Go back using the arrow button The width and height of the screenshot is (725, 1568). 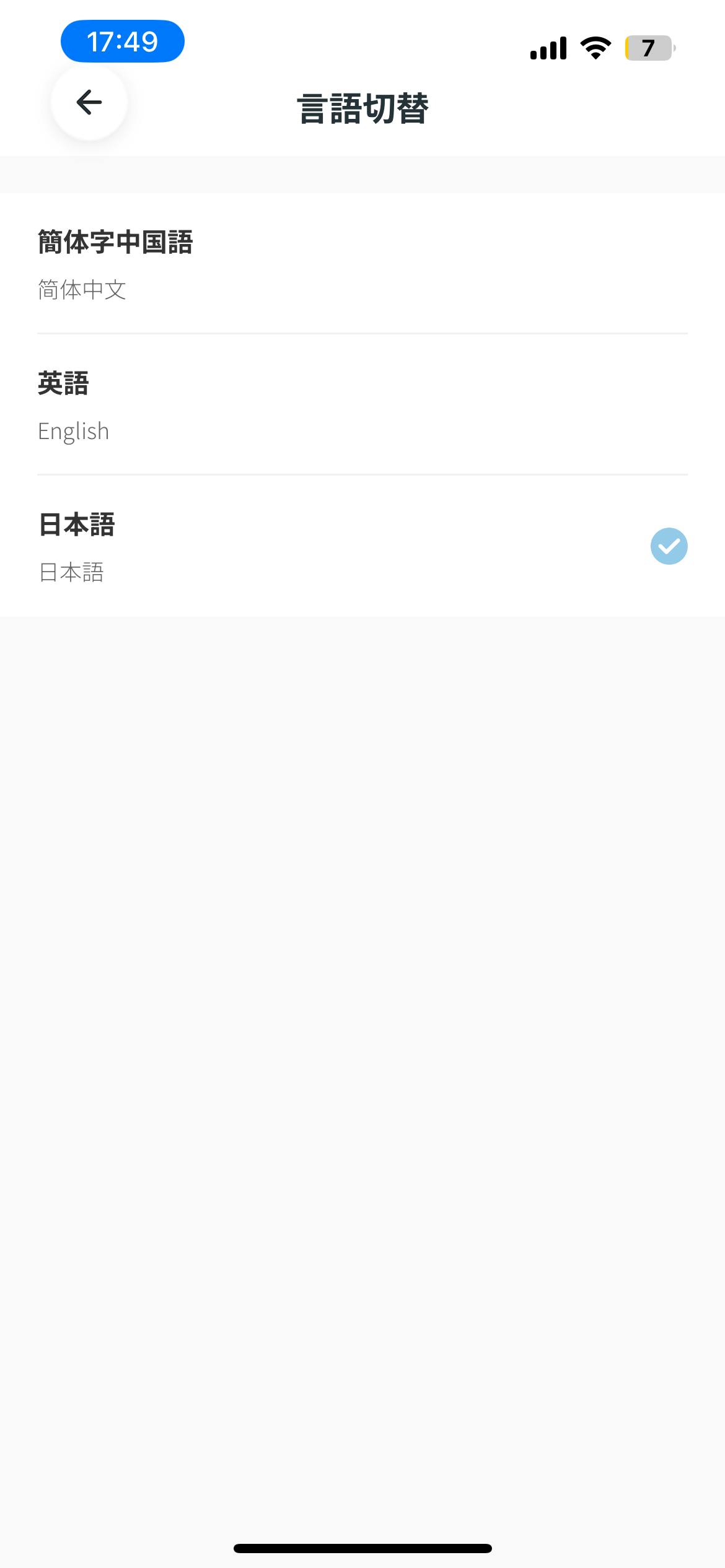(x=89, y=103)
